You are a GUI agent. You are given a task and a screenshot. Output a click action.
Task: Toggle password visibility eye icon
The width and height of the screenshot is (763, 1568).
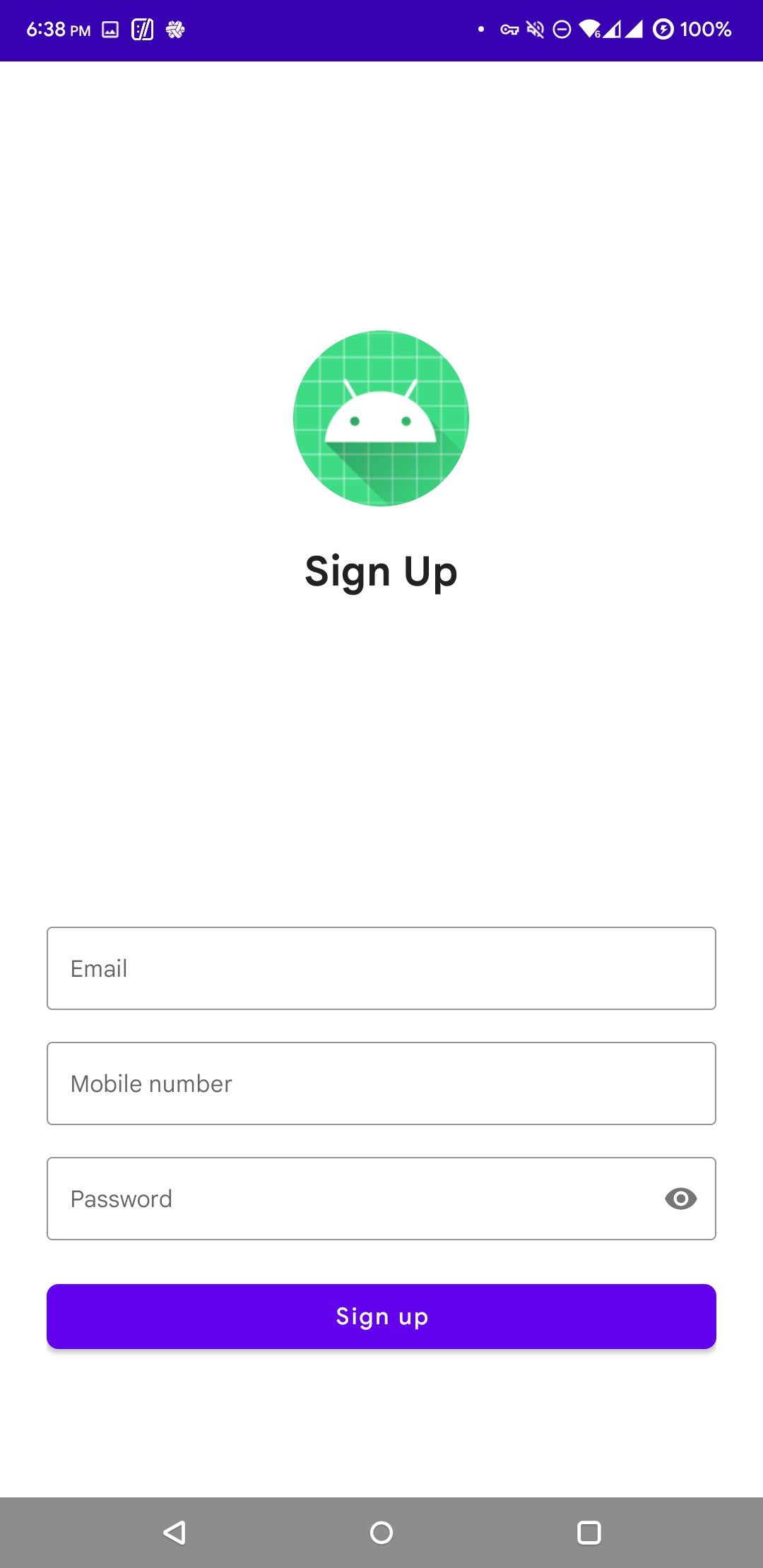pos(680,1199)
